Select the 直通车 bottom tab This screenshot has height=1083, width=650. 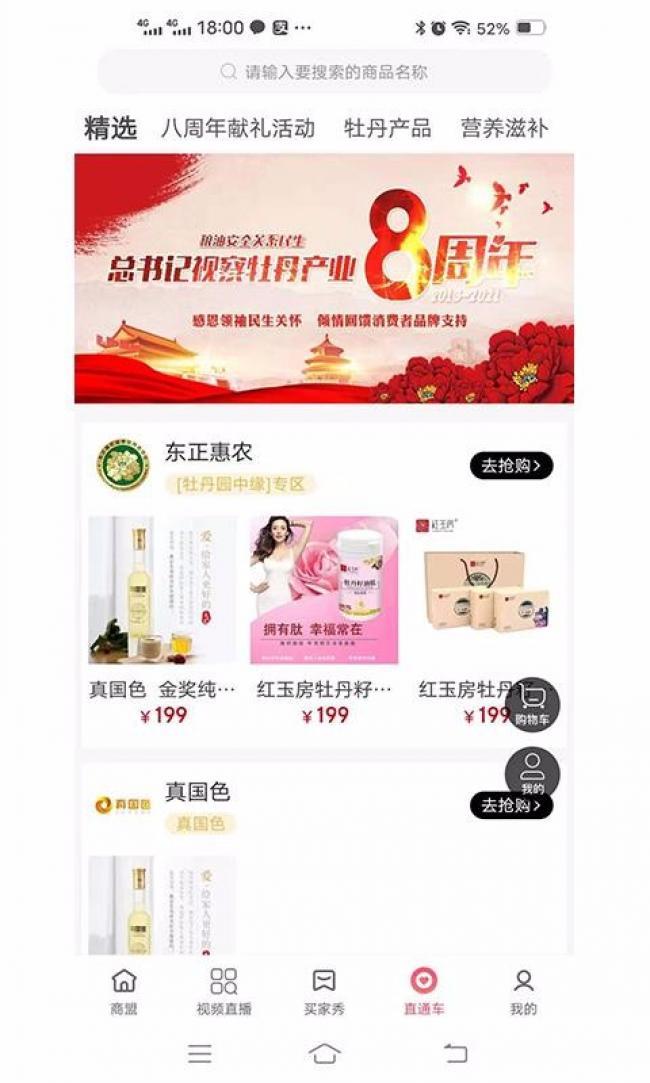(424, 991)
